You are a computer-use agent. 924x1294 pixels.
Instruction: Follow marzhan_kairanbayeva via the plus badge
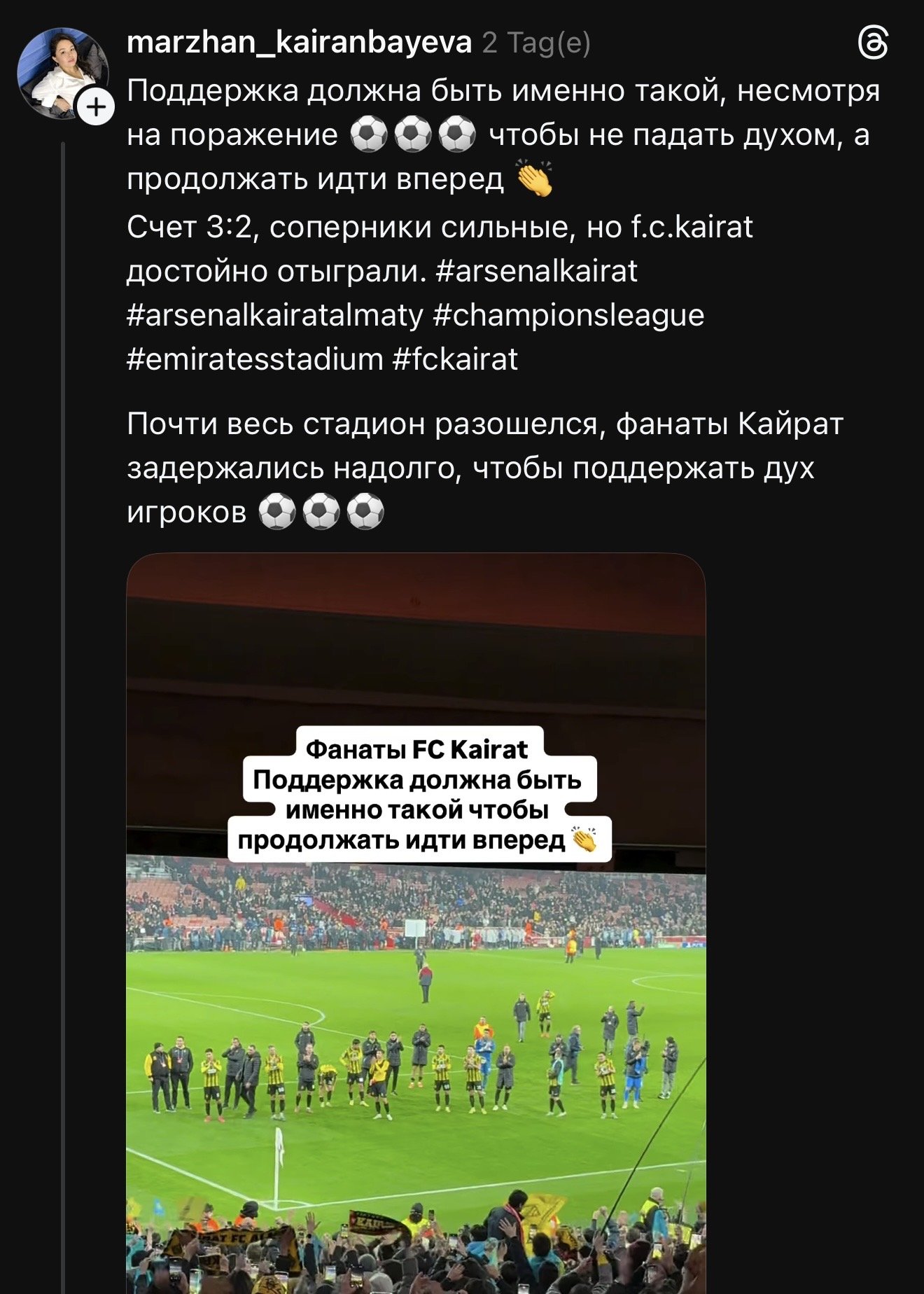pos(96,108)
